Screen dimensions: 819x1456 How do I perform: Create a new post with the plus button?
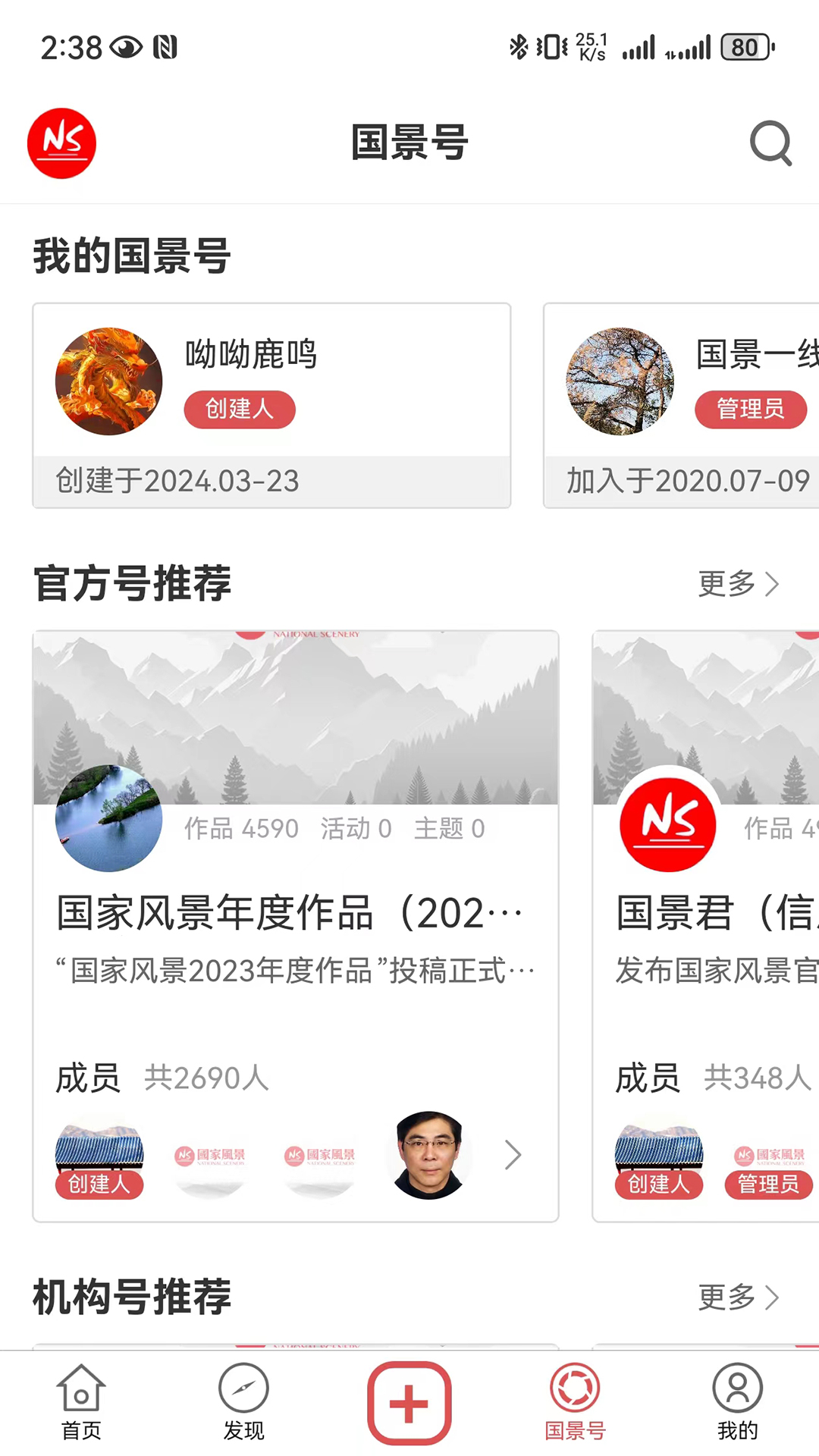409,1404
